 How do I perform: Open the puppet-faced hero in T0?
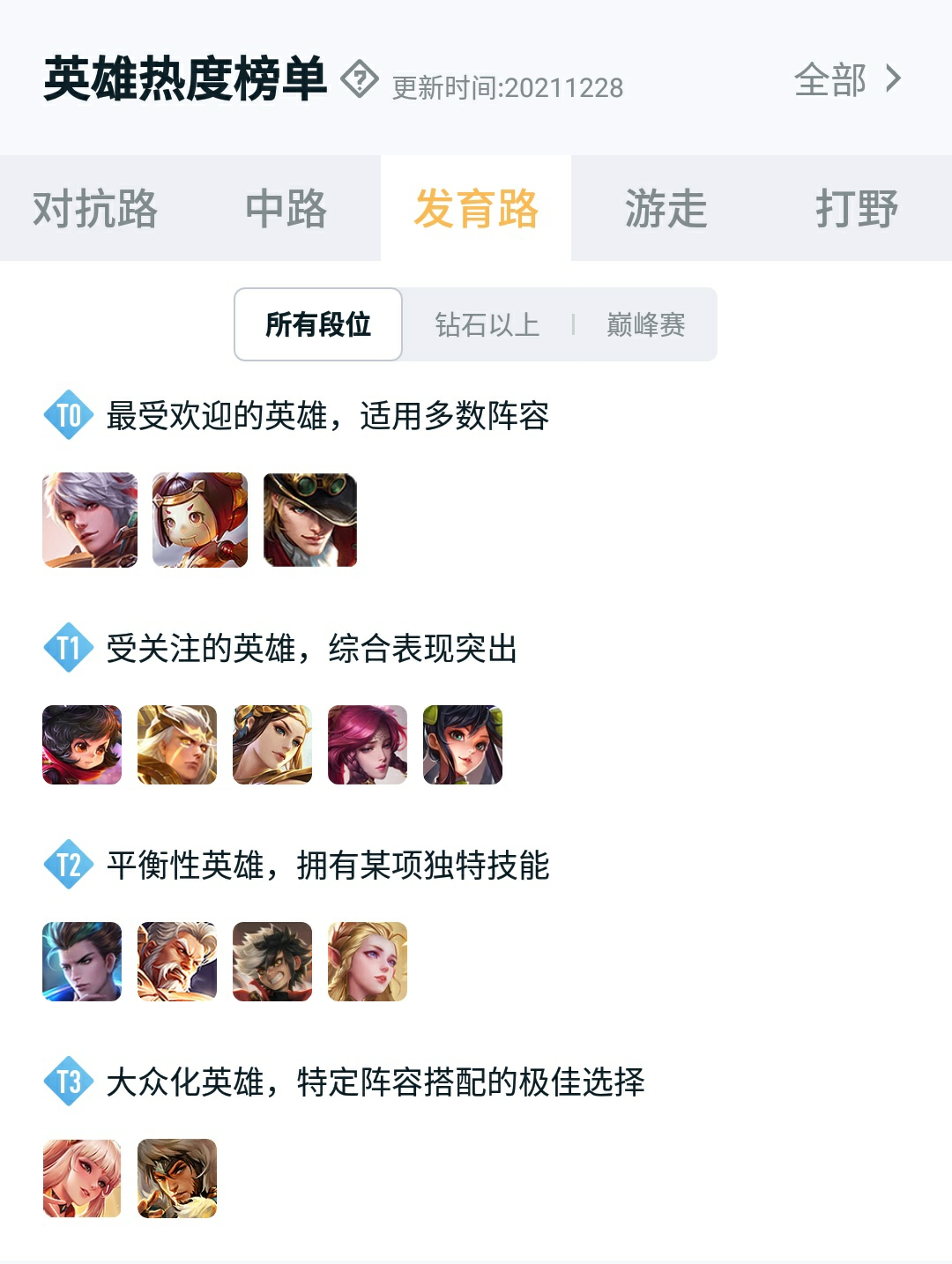200,520
